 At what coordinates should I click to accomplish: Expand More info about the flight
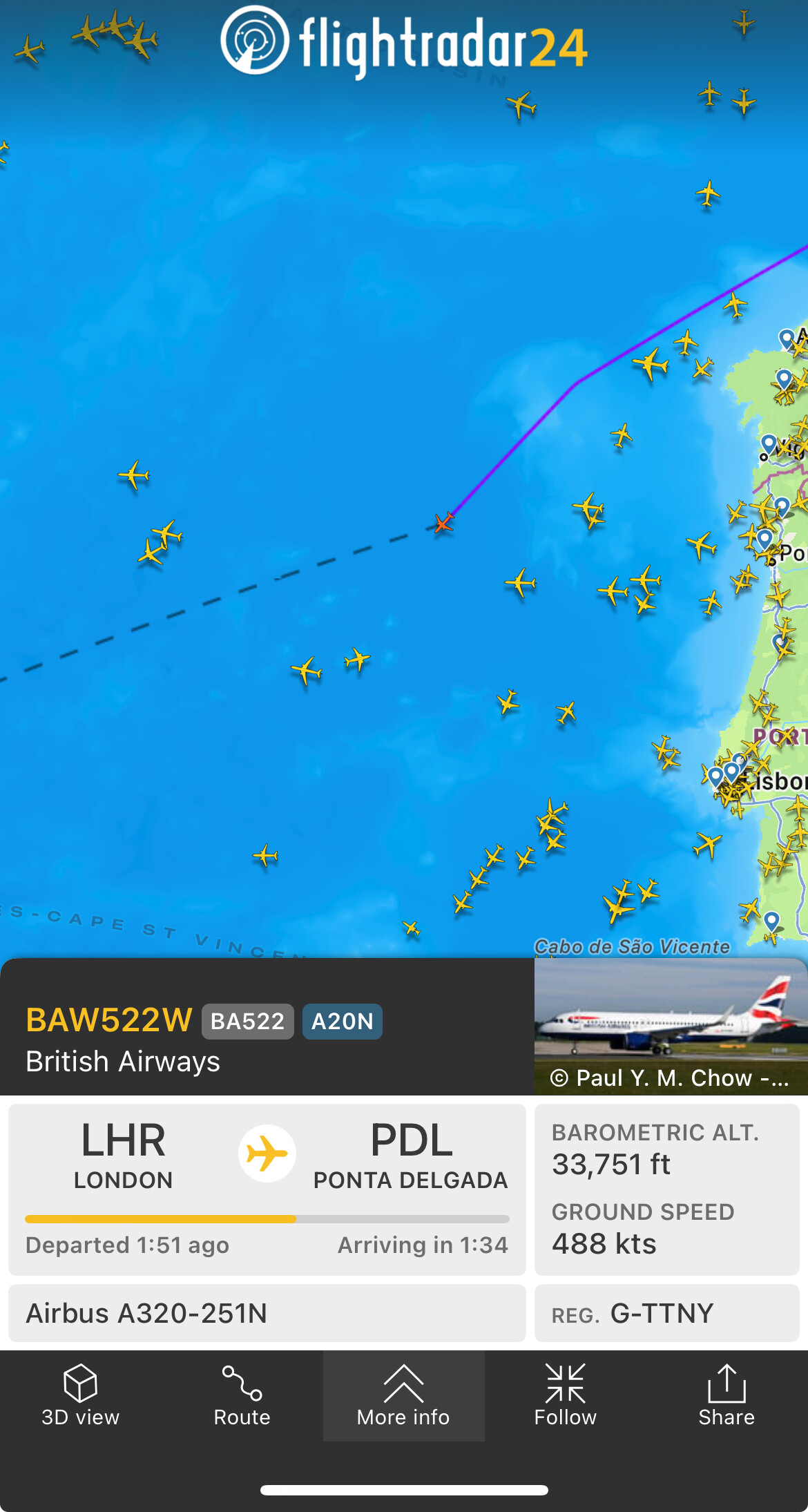(403, 1395)
